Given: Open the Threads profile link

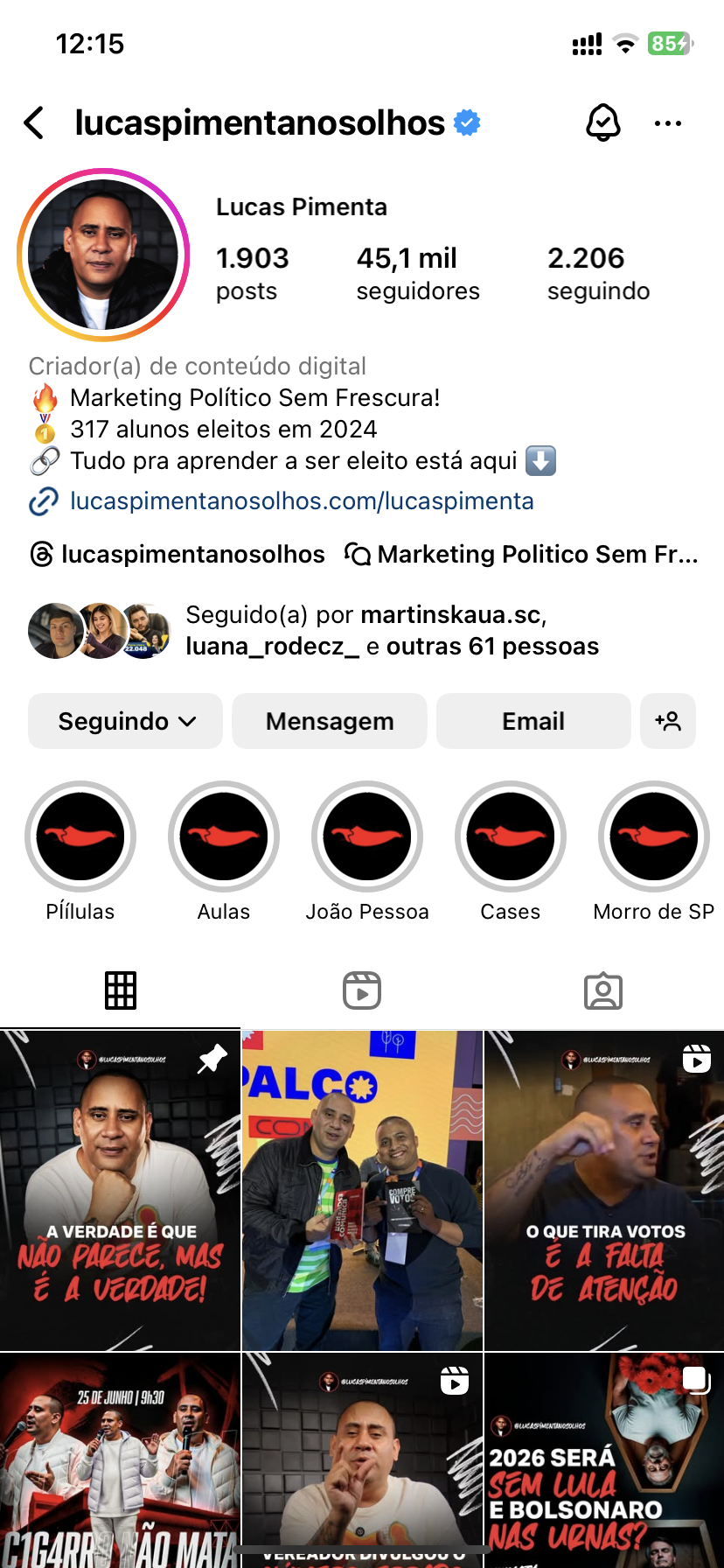Looking at the screenshot, I should pyautogui.click(x=178, y=555).
